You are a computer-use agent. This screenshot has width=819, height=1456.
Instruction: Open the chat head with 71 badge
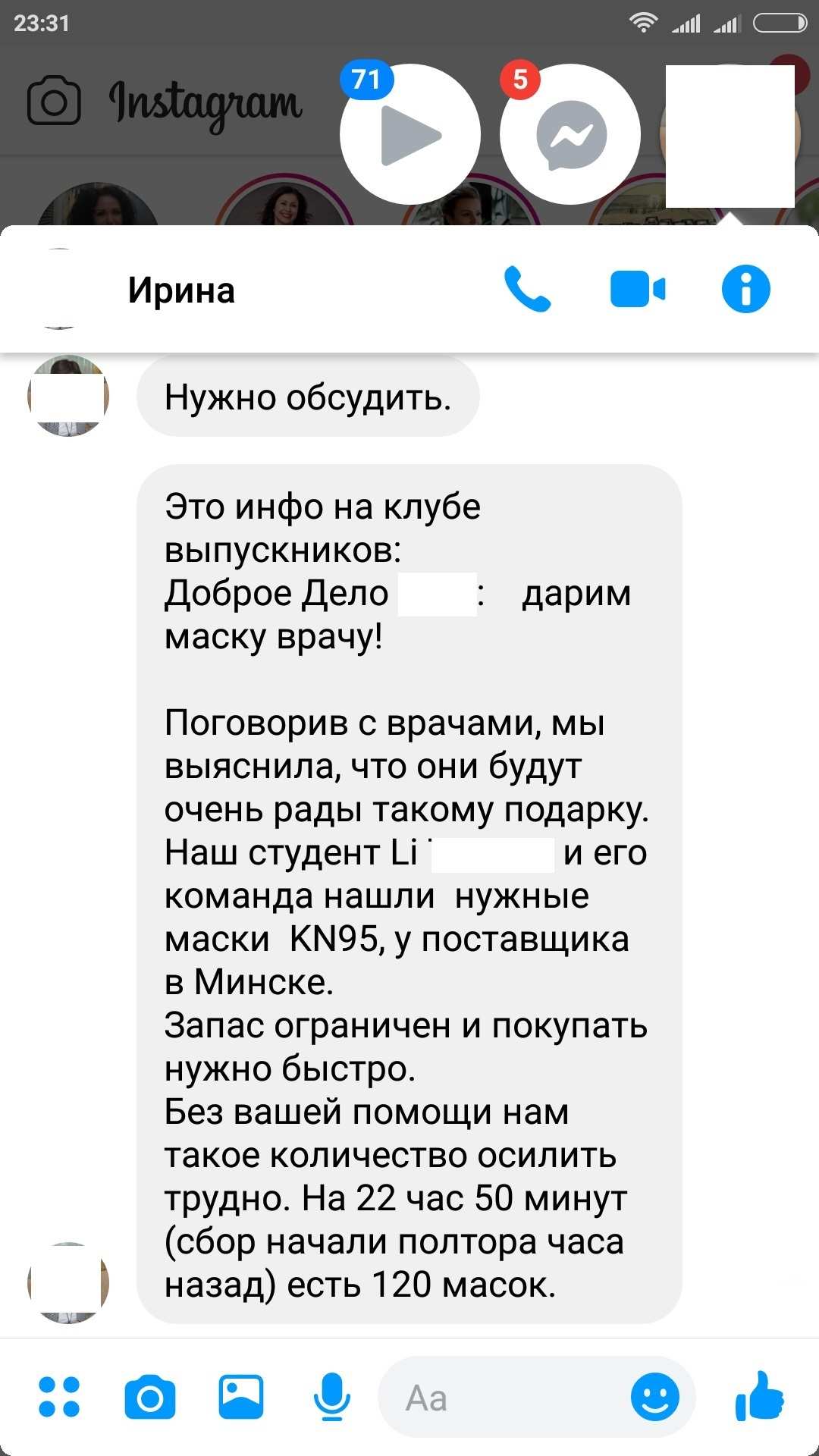coord(409,135)
